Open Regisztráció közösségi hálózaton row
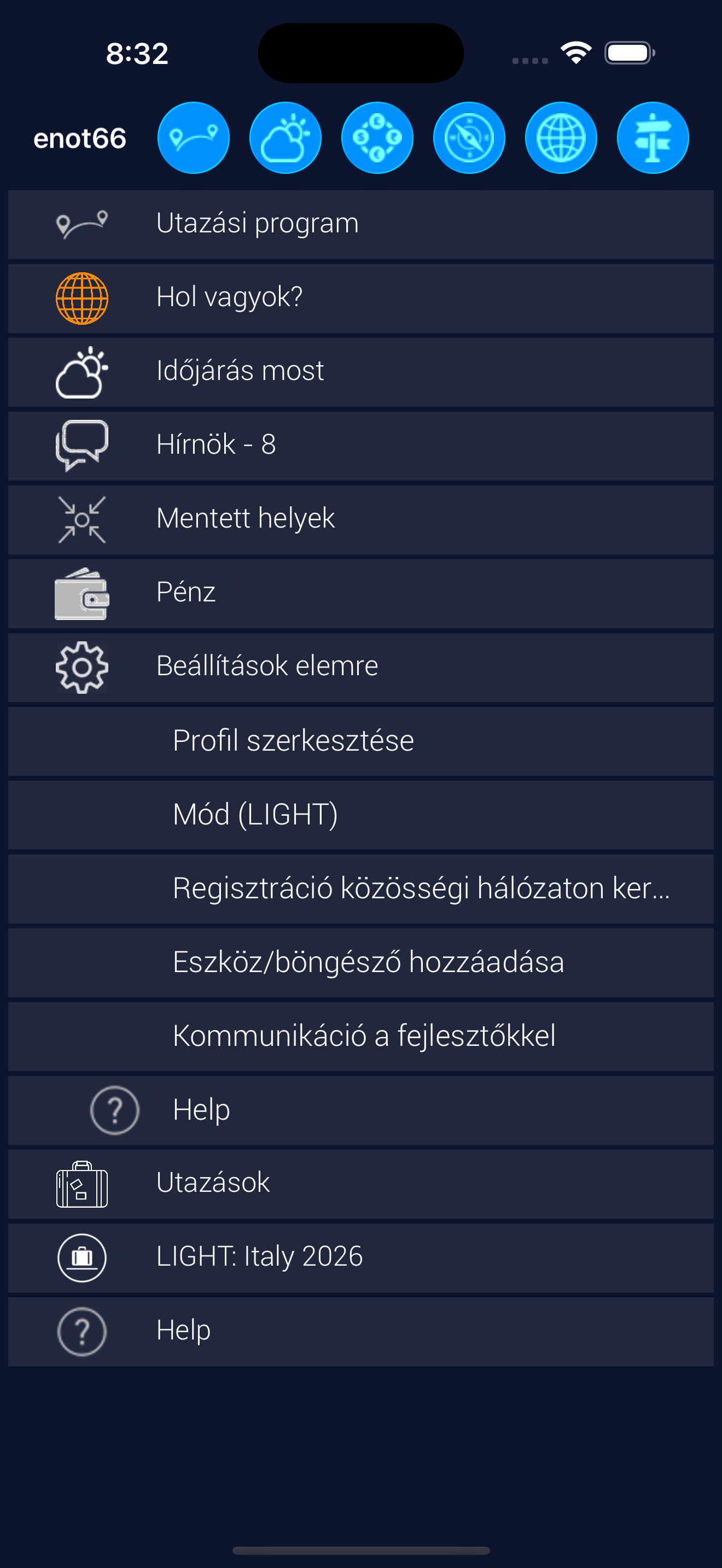The height and width of the screenshot is (1568, 722). pyautogui.click(x=360, y=888)
